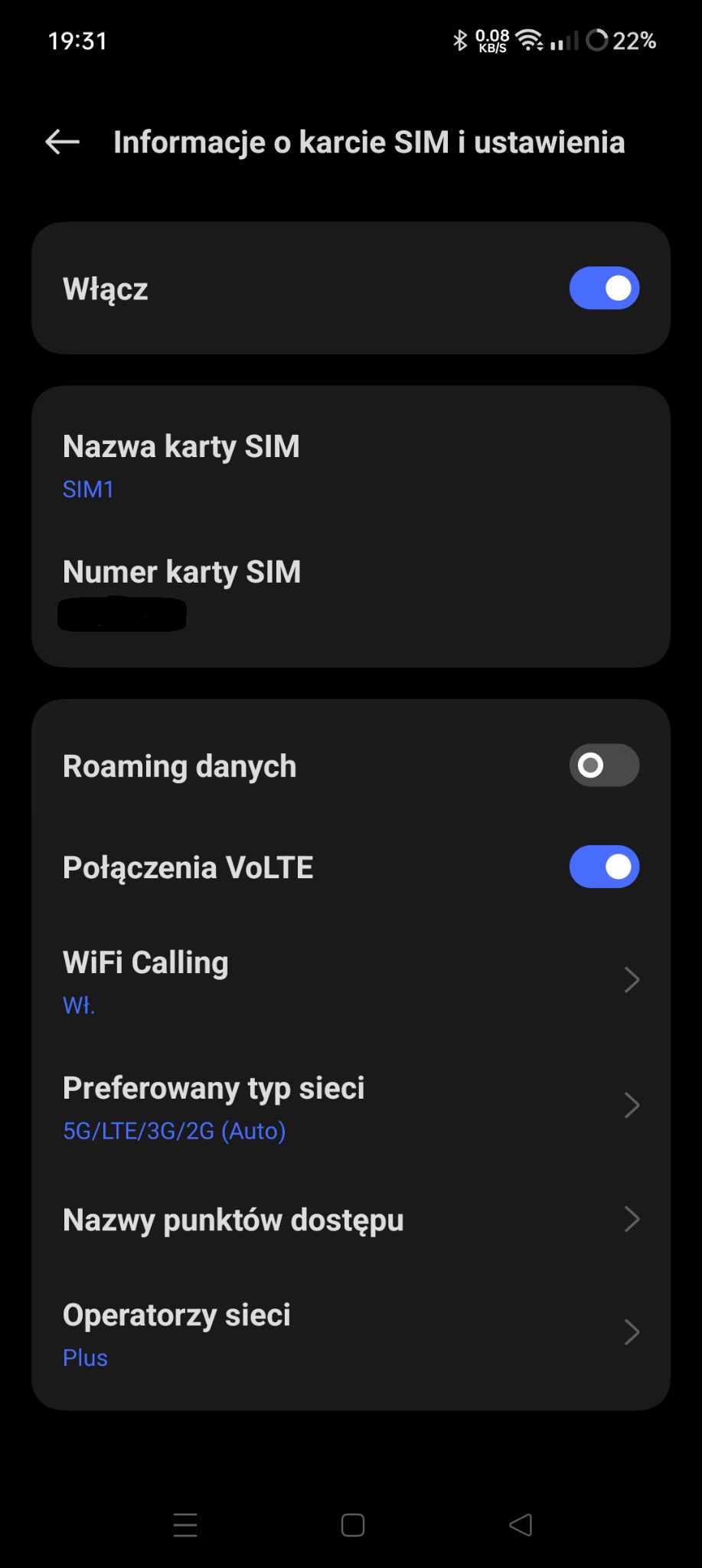The image size is (702, 1568).
Task: Open WiFi Calling settings
Action: (x=351, y=980)
